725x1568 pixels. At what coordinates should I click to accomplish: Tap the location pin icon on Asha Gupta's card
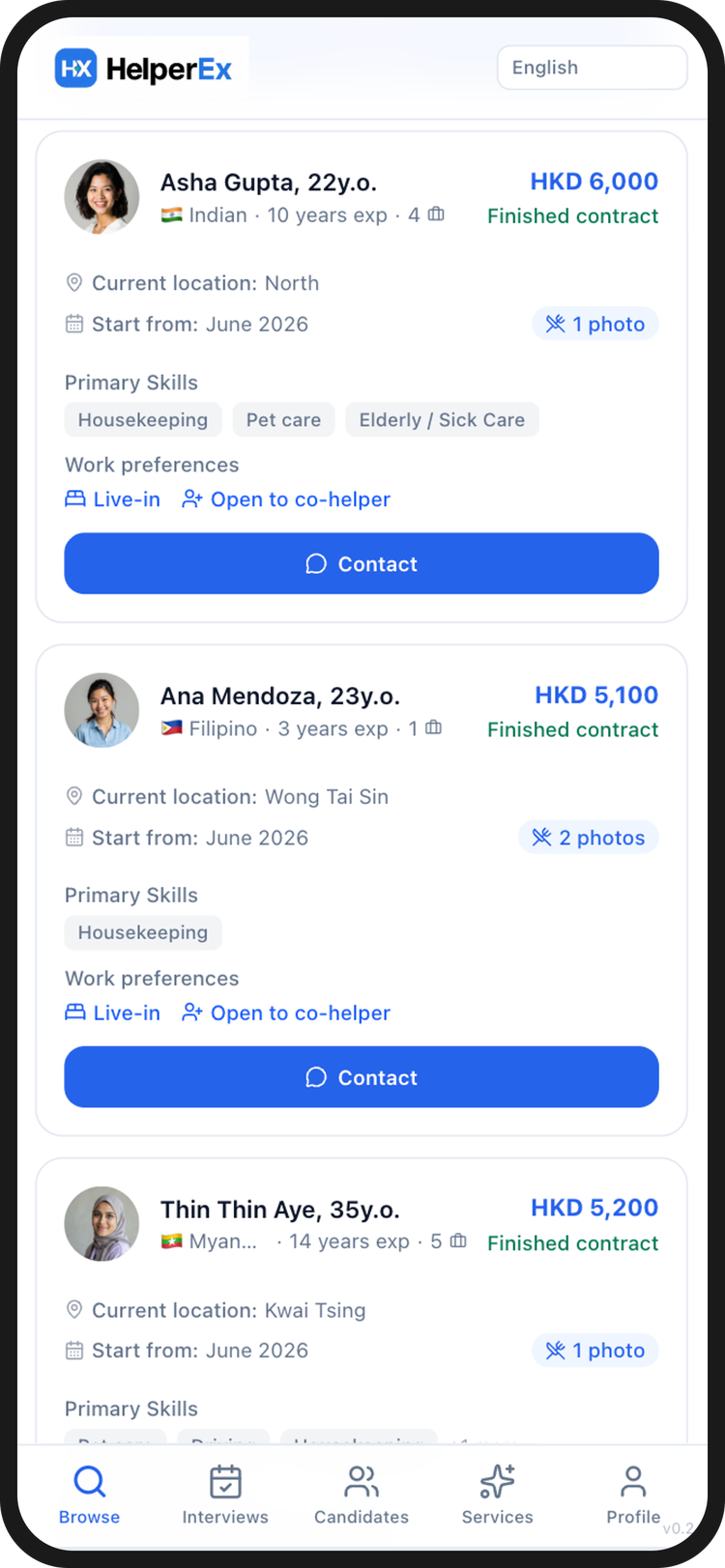[x=73, y=282]
